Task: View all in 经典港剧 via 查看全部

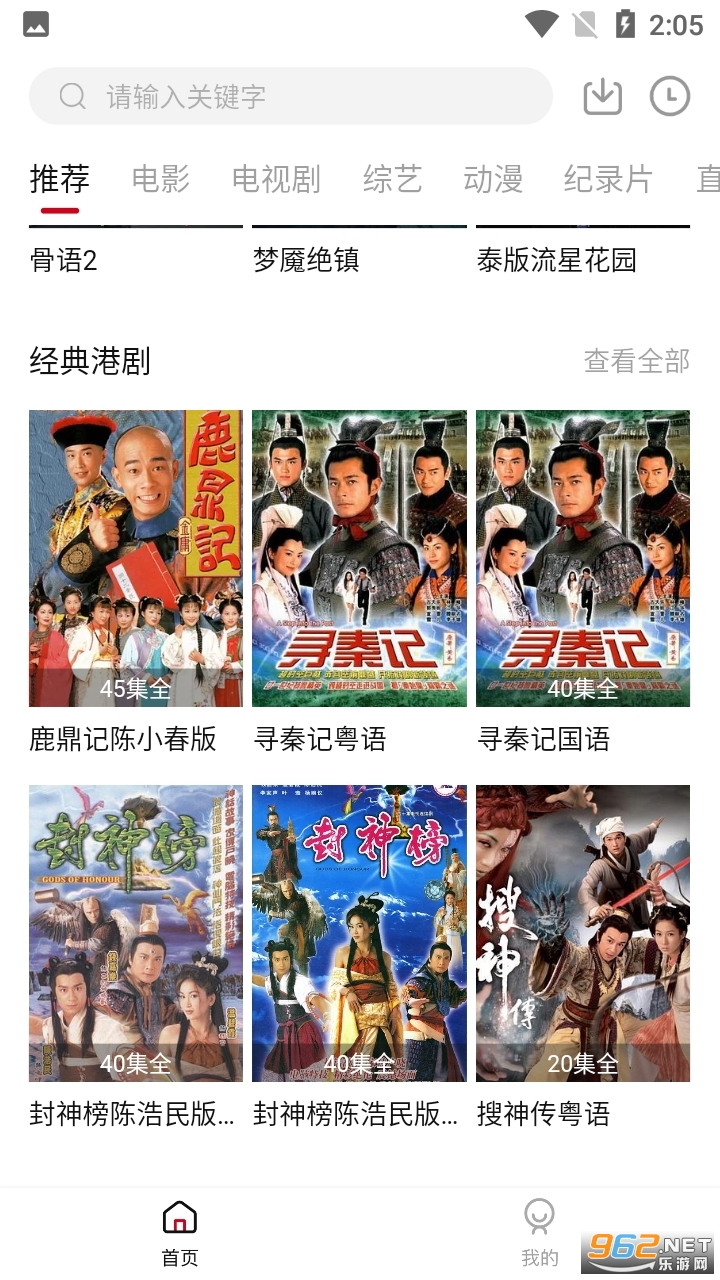Action: [x=636, y=361]
